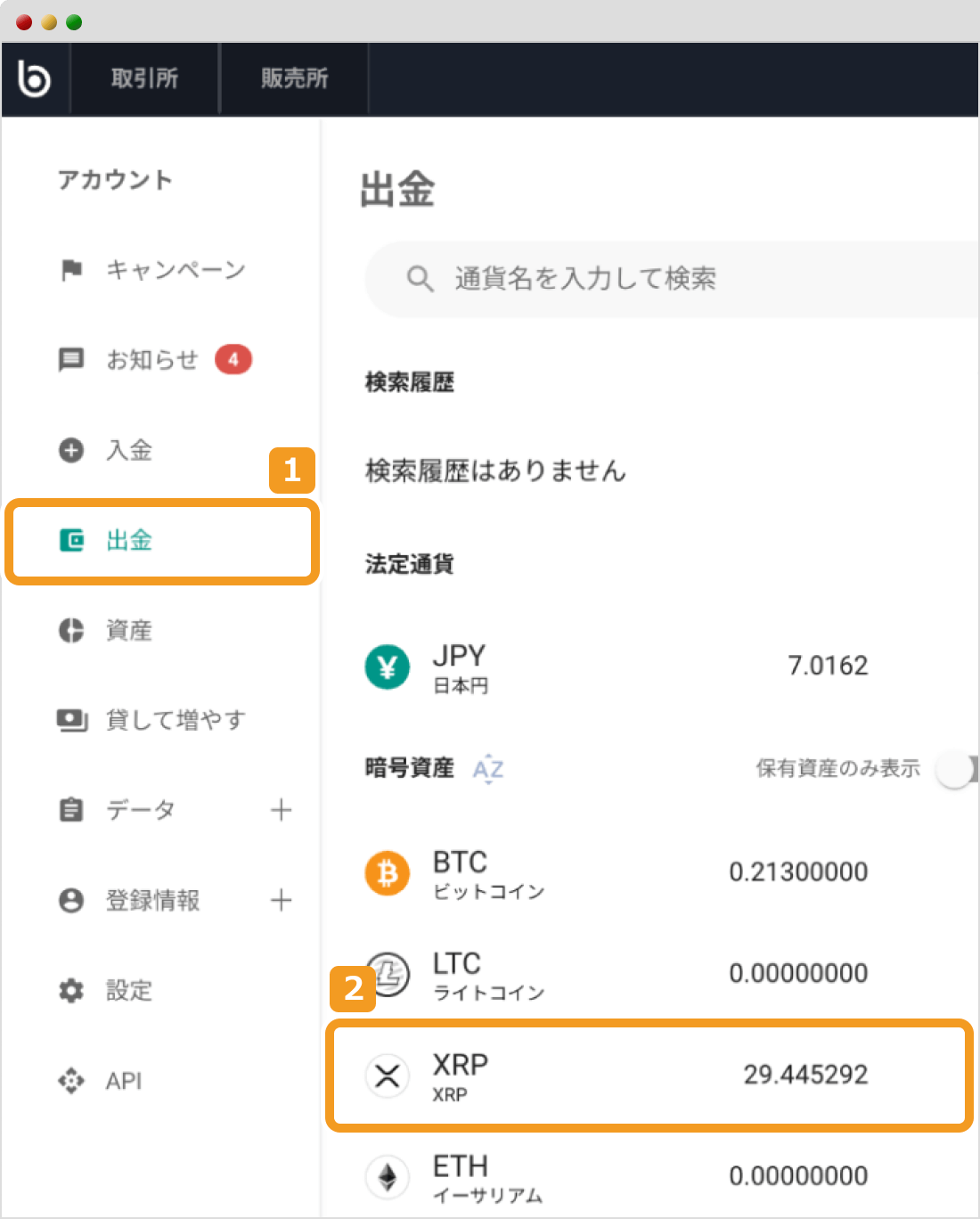The width and height of the screenshot is (980, 1219).
Task: Click the XRP coin icon
Action: click(x=387, y=1076)
